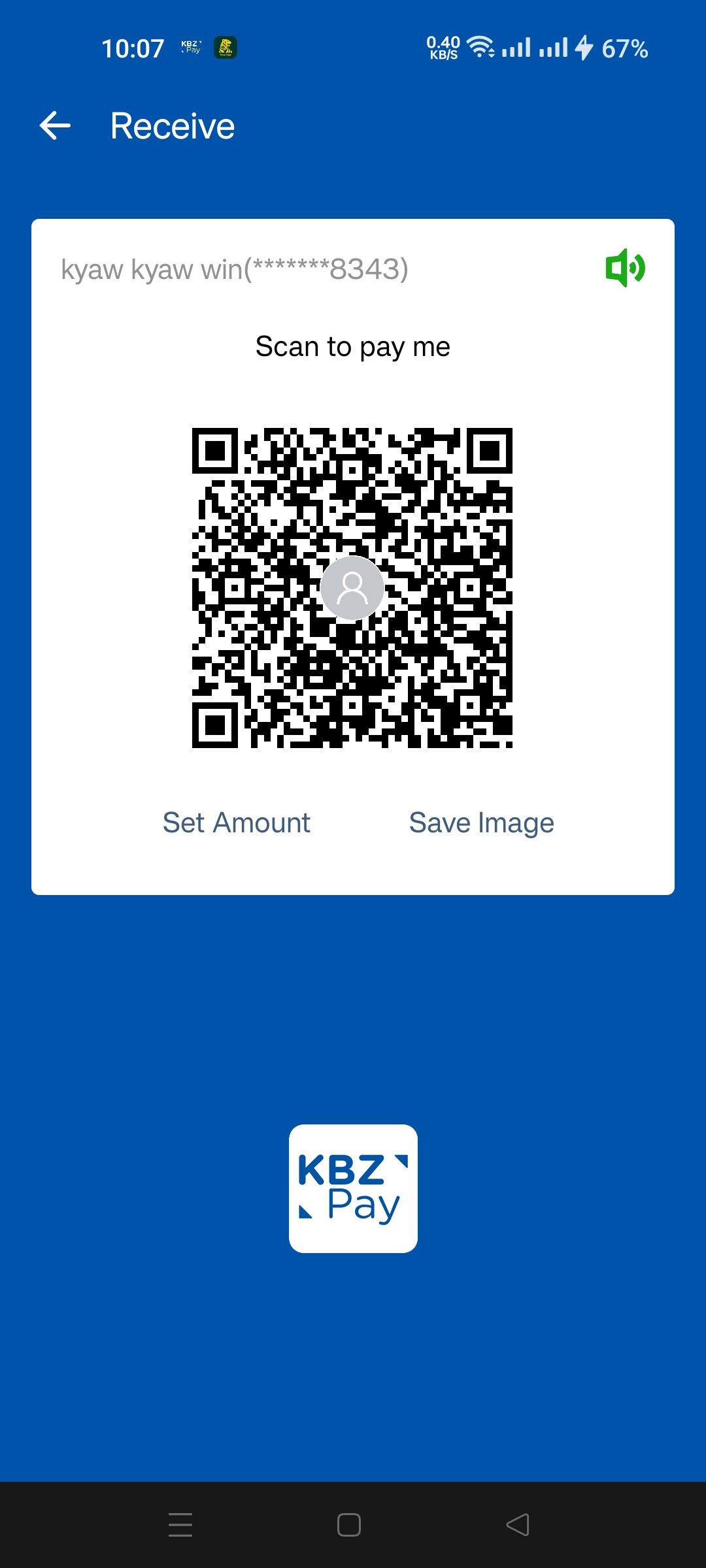Toggle the green sound speaker icon

625,268
